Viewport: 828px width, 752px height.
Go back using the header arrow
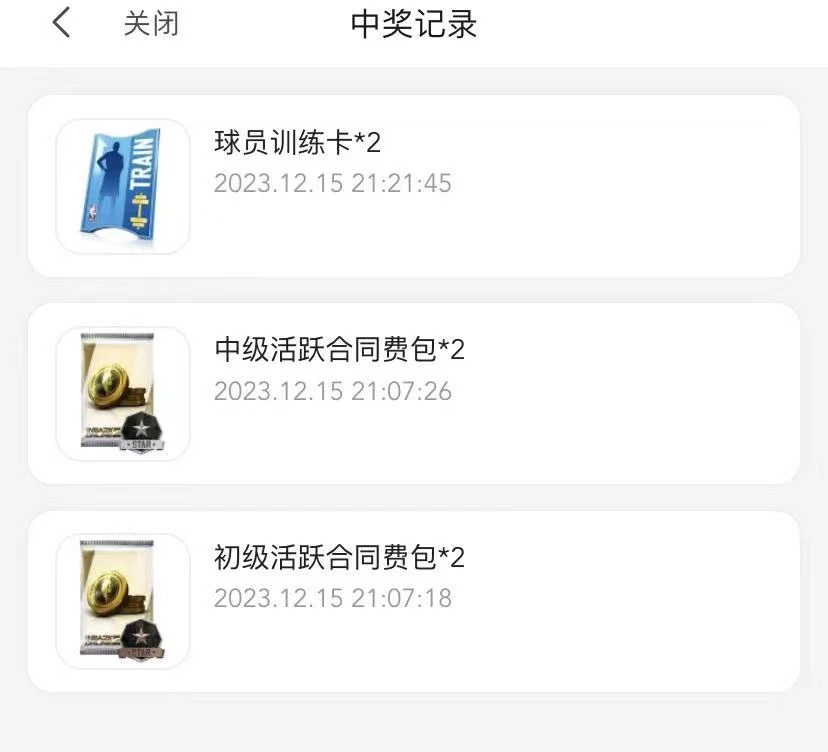[62, 23]
